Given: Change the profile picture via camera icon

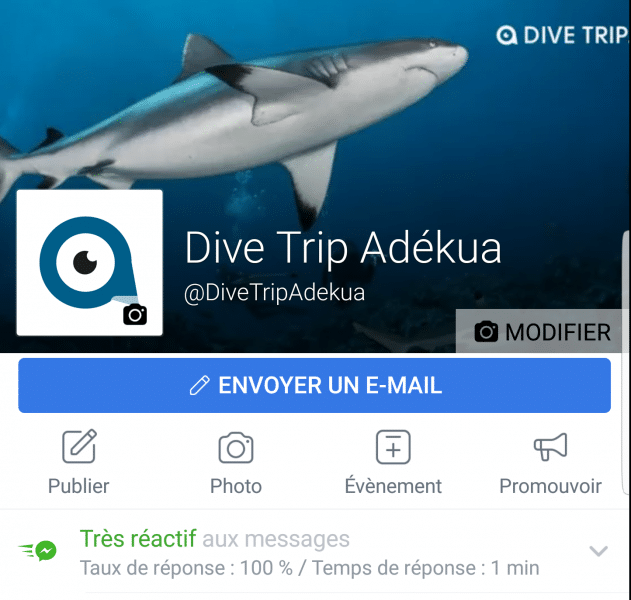Looking at the screenshot, I should tap(135, 315).
